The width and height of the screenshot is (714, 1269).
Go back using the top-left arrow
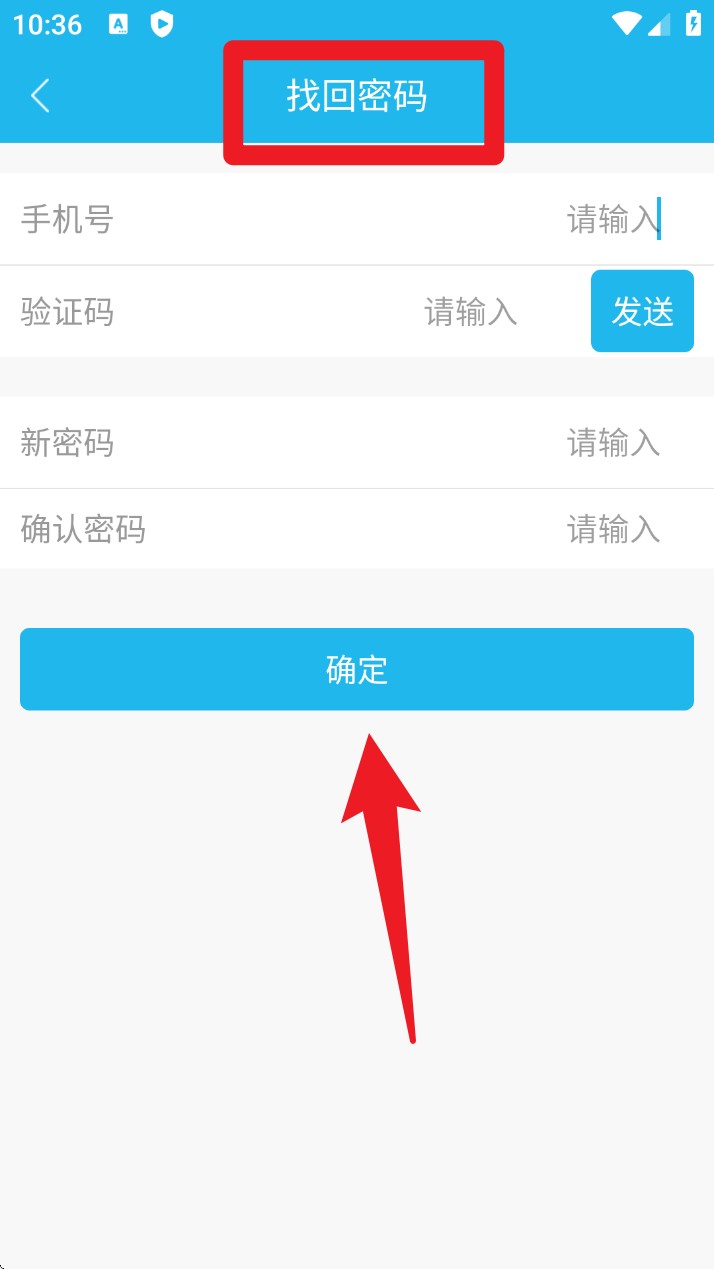[40, 96]
